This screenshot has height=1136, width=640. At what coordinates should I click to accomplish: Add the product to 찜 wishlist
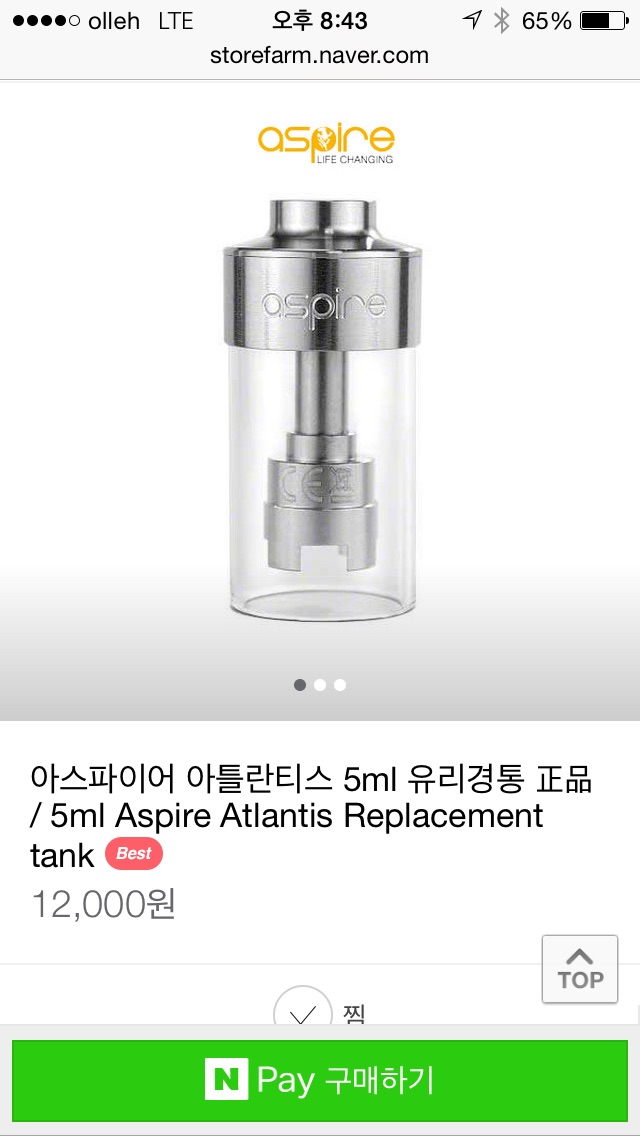(303, 1009)
